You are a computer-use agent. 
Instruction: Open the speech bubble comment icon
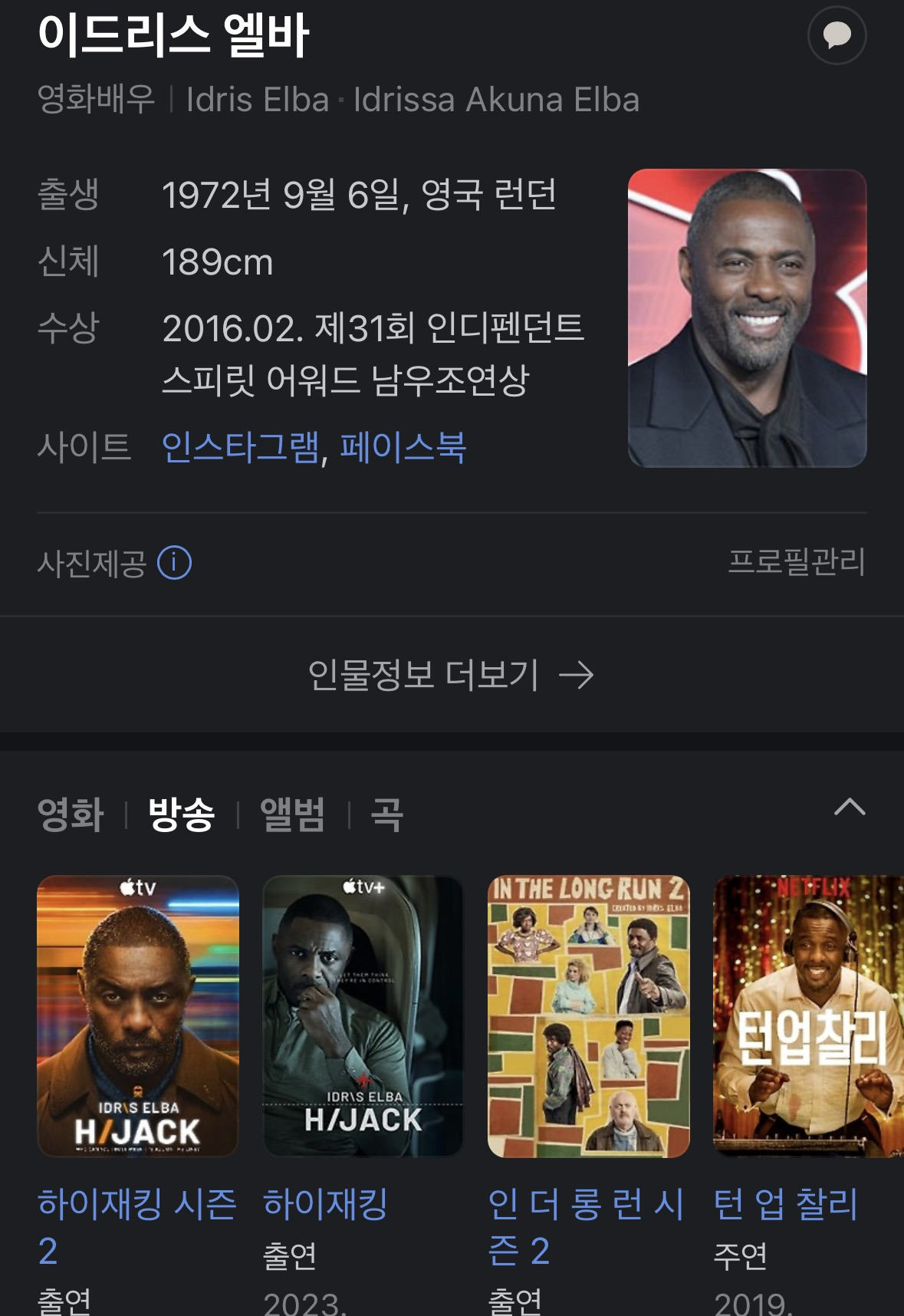(x=837, y=35)
